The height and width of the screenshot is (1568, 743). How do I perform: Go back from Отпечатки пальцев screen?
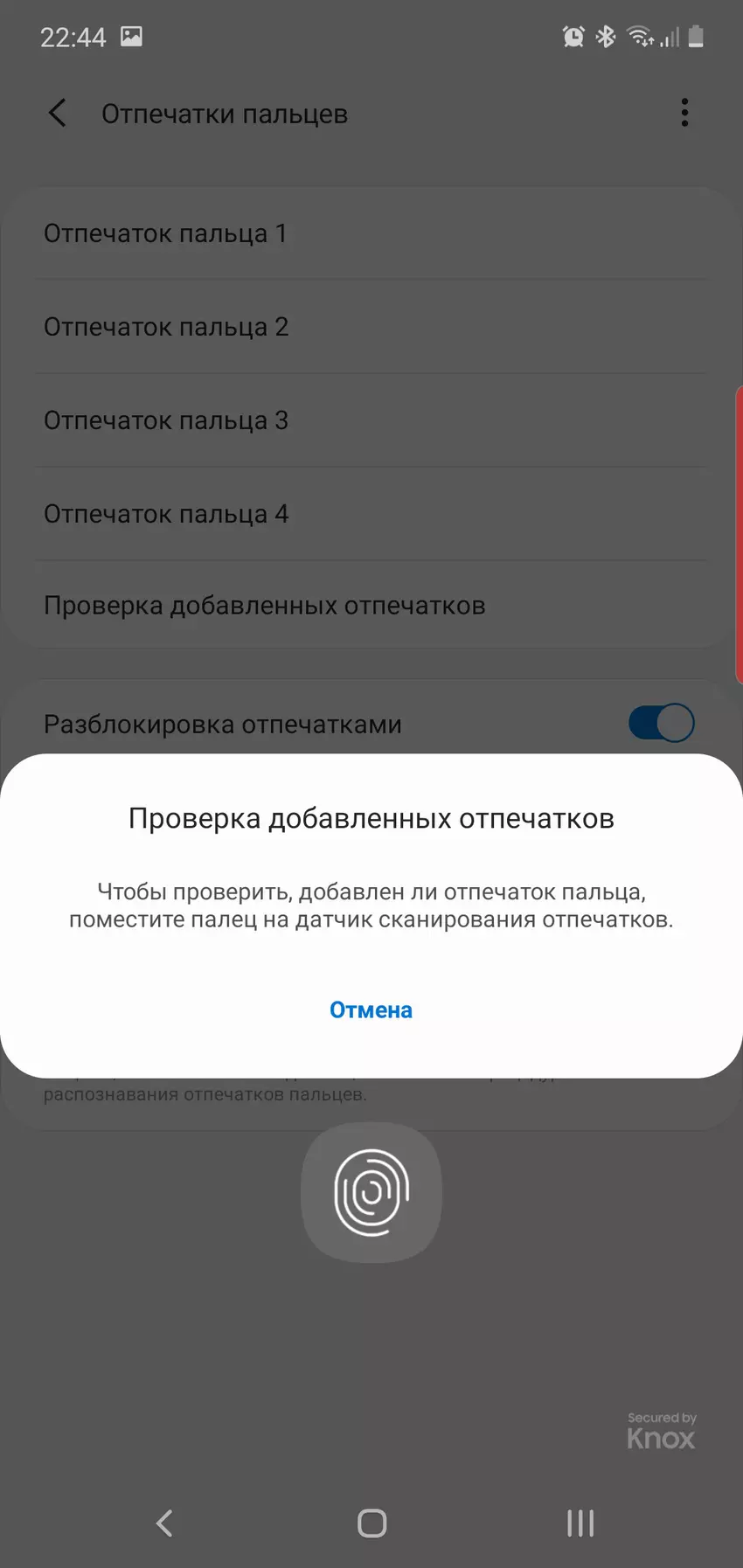point(58,114)
